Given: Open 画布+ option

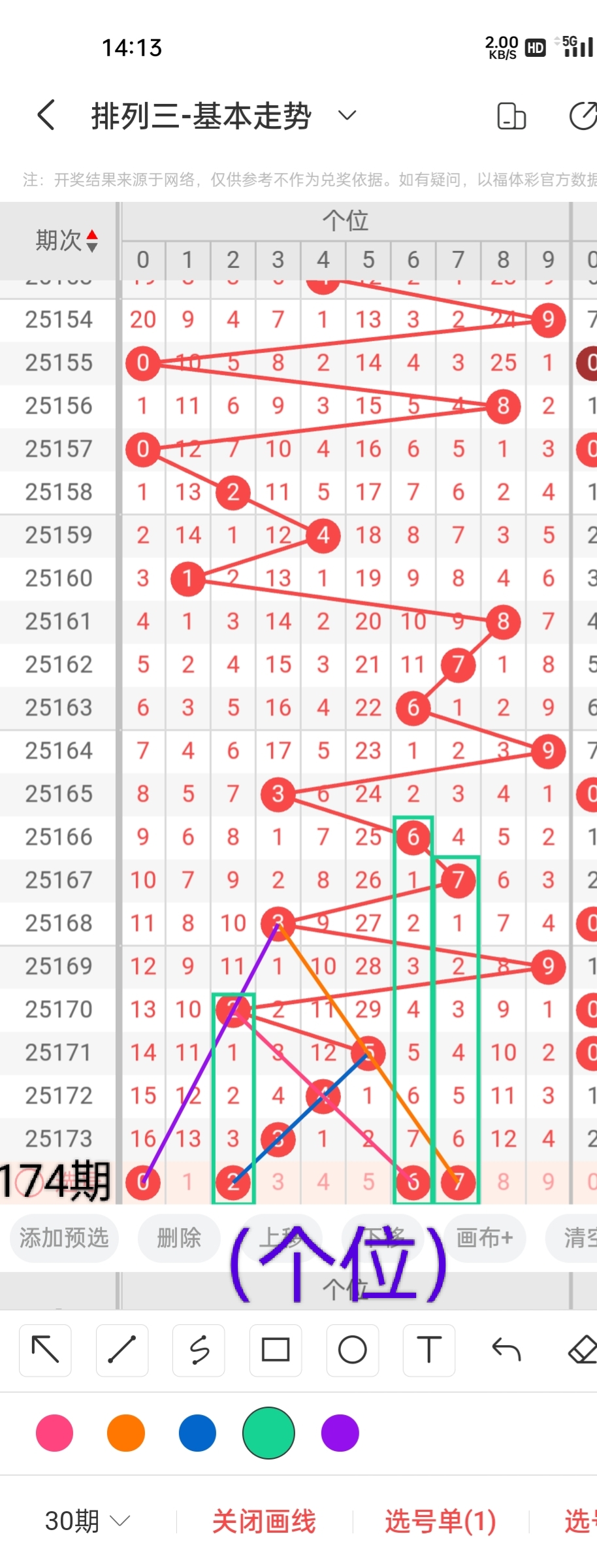Looking at the screenshot, I should point(484,1237).
